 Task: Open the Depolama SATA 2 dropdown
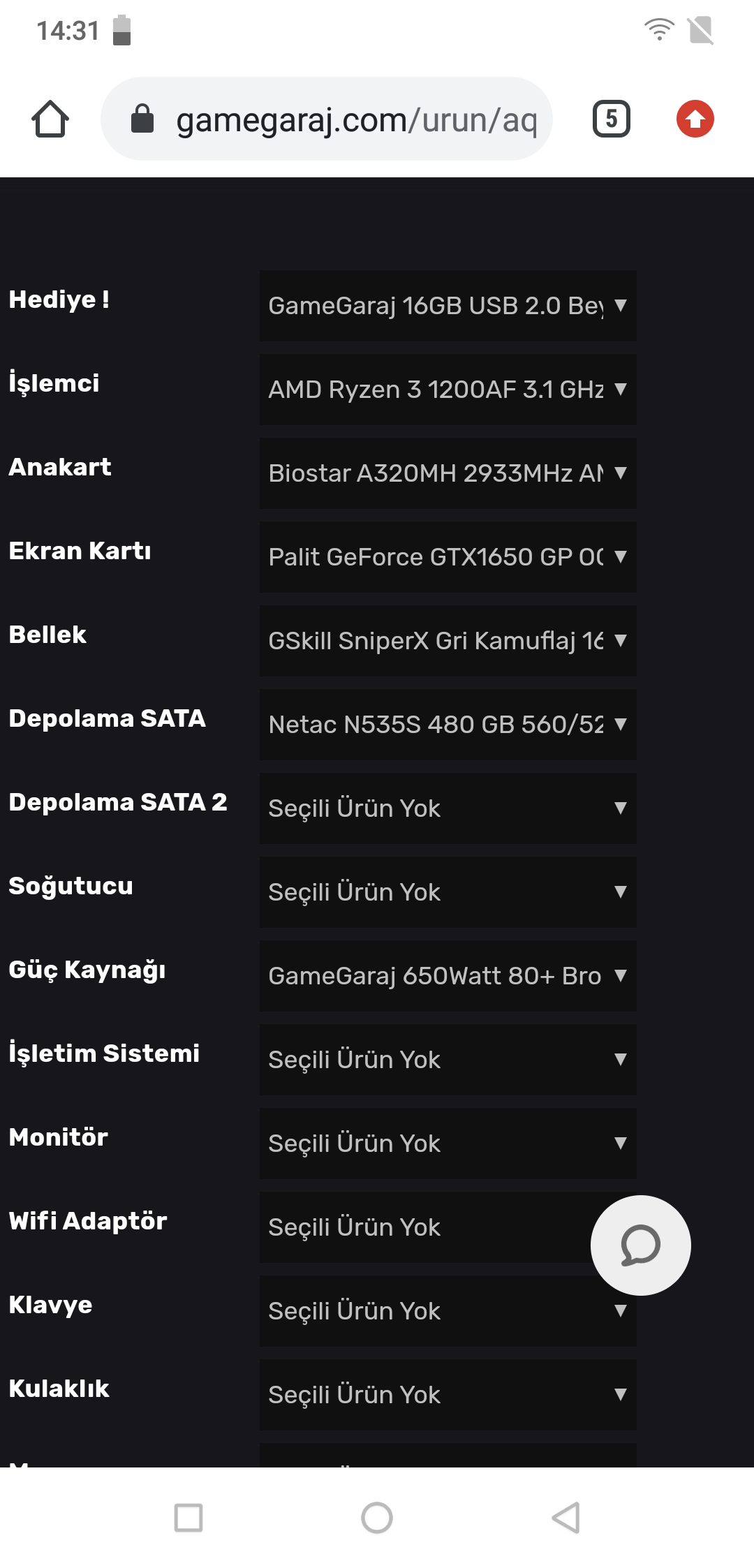coord(448,808)
